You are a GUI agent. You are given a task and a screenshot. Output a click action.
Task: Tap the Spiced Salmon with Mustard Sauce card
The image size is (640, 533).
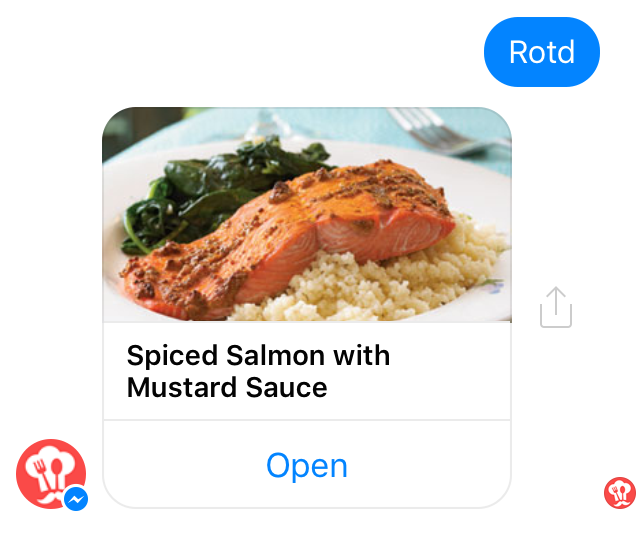(306, 260)
